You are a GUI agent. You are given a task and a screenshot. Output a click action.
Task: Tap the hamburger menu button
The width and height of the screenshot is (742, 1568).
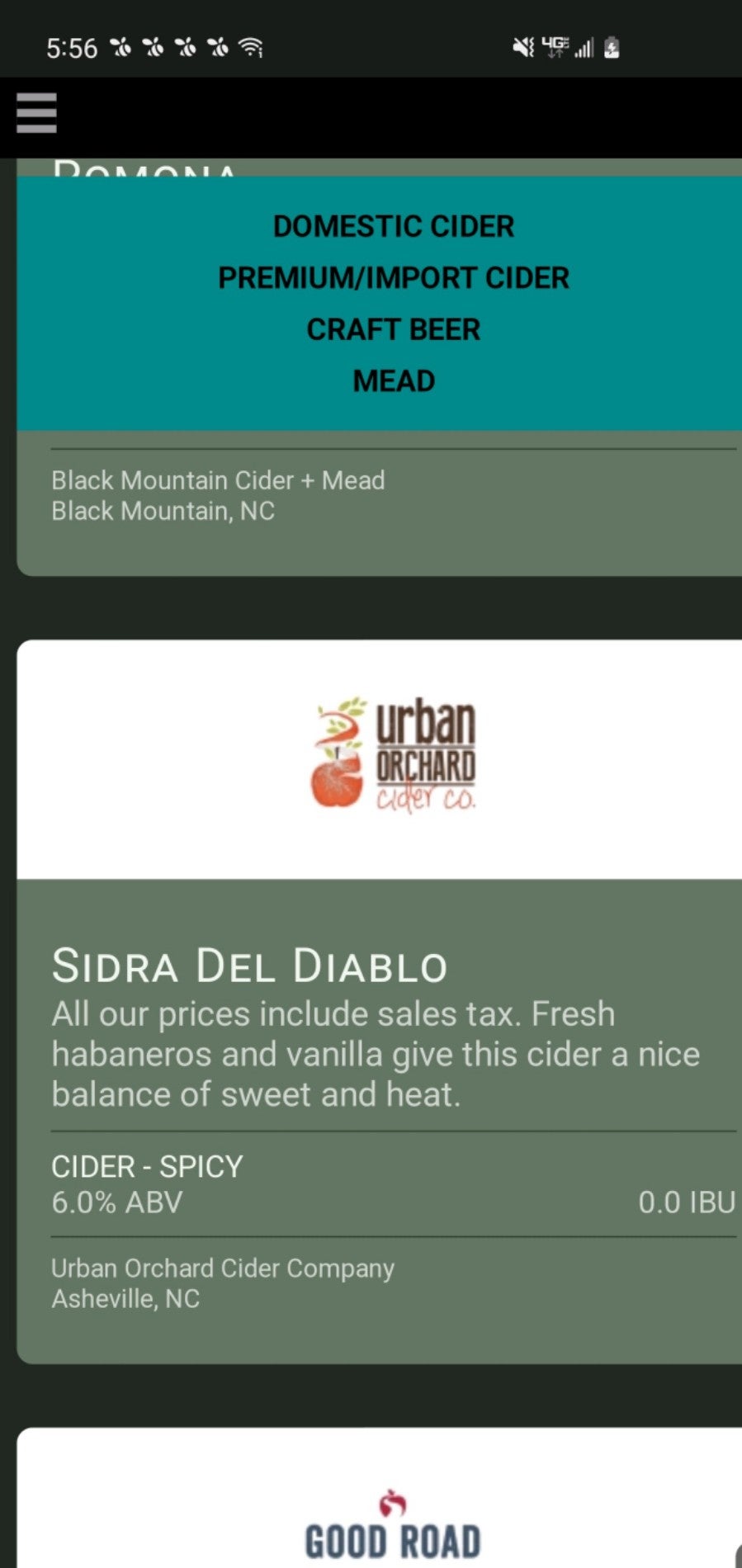pos(36,113)
